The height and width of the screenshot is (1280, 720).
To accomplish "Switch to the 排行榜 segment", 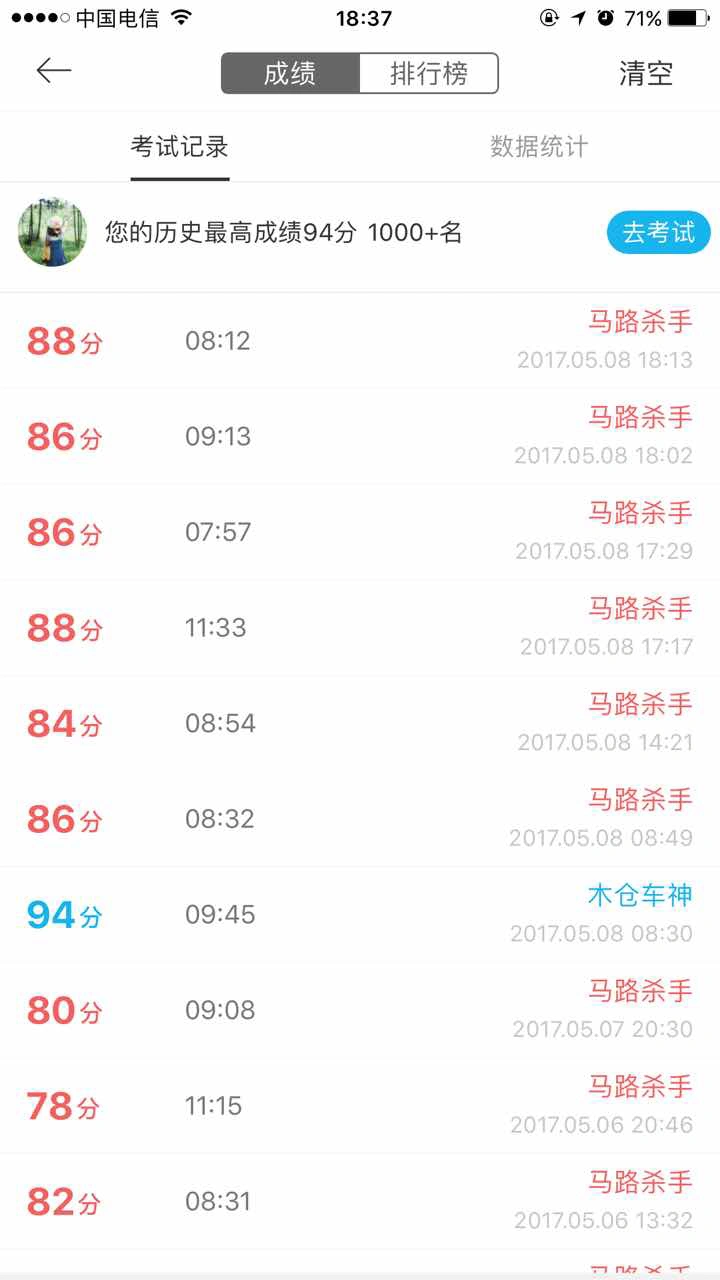I will 428,74.
